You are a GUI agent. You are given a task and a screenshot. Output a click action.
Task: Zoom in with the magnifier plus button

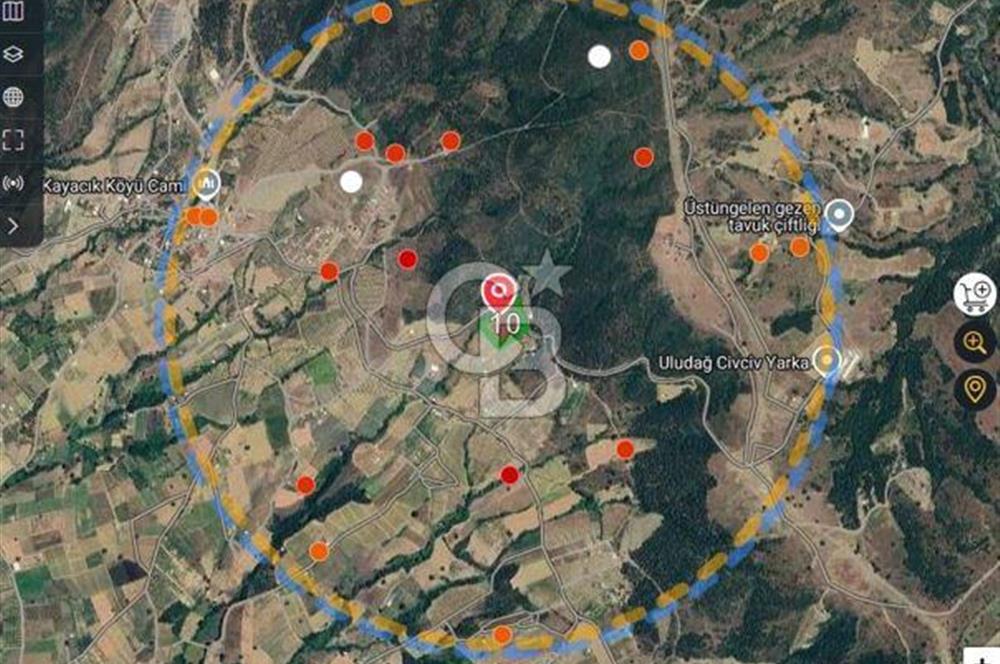pyautogui.click(x=975, y=342)
